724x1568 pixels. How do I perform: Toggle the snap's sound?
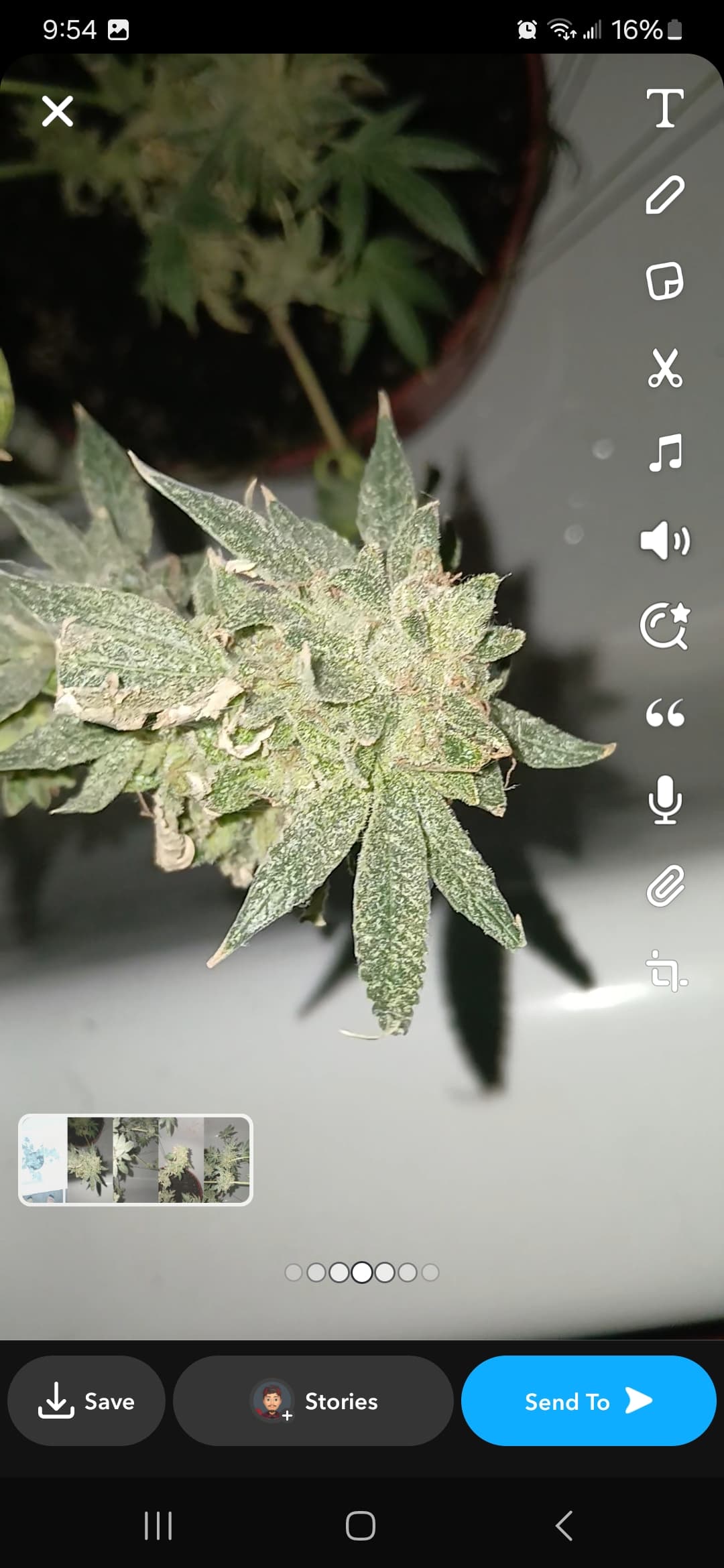coord(664,540)
